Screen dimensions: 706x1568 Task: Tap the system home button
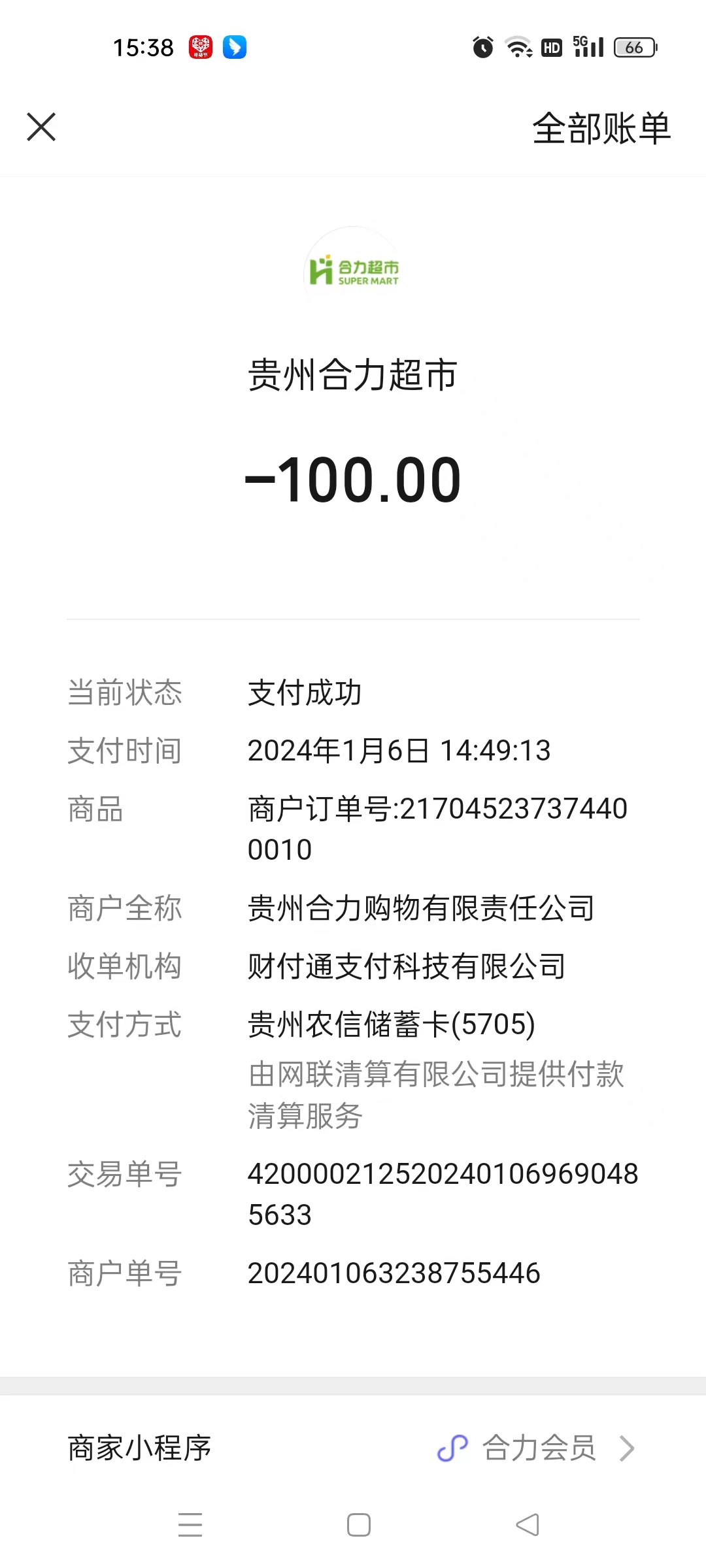[358, 1525]
